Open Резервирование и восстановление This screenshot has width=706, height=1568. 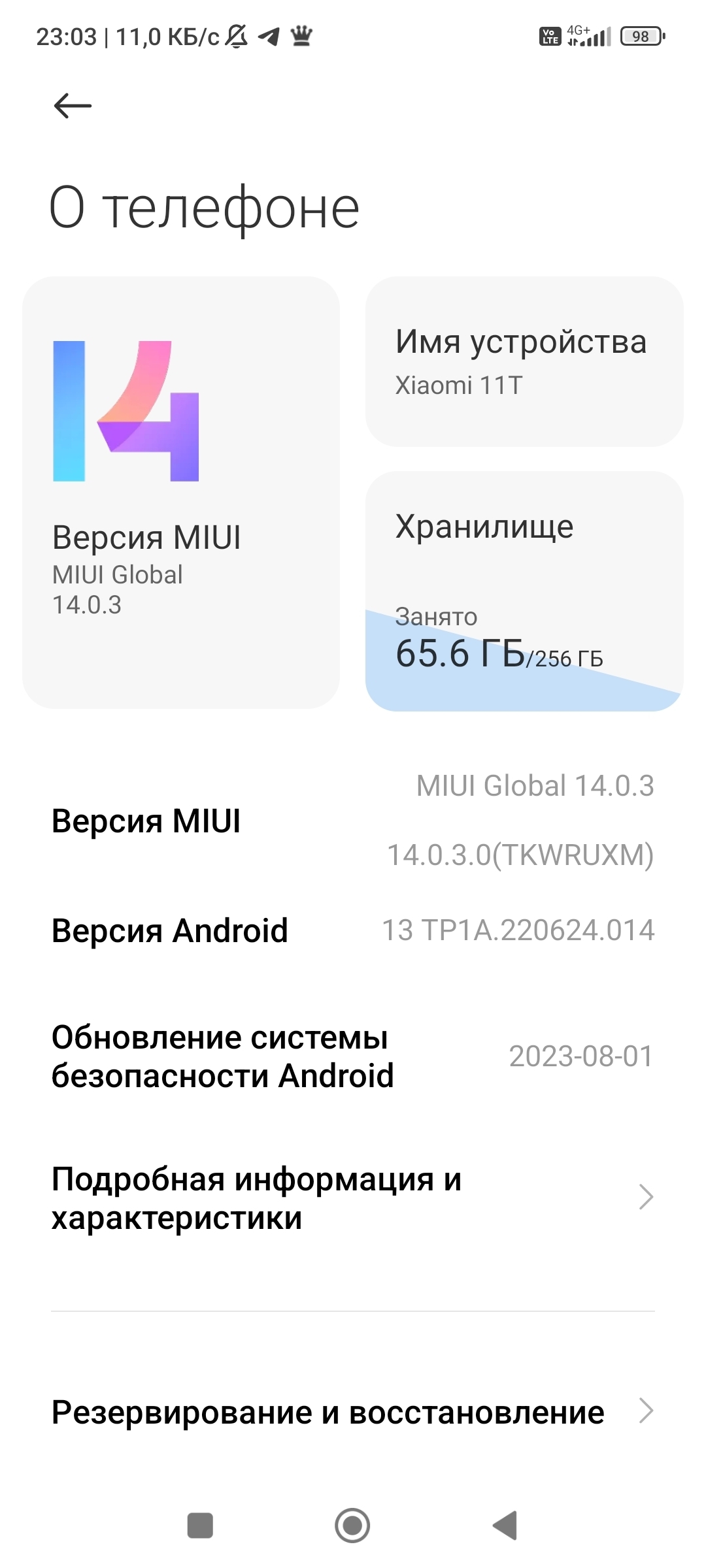[353, 1412]
